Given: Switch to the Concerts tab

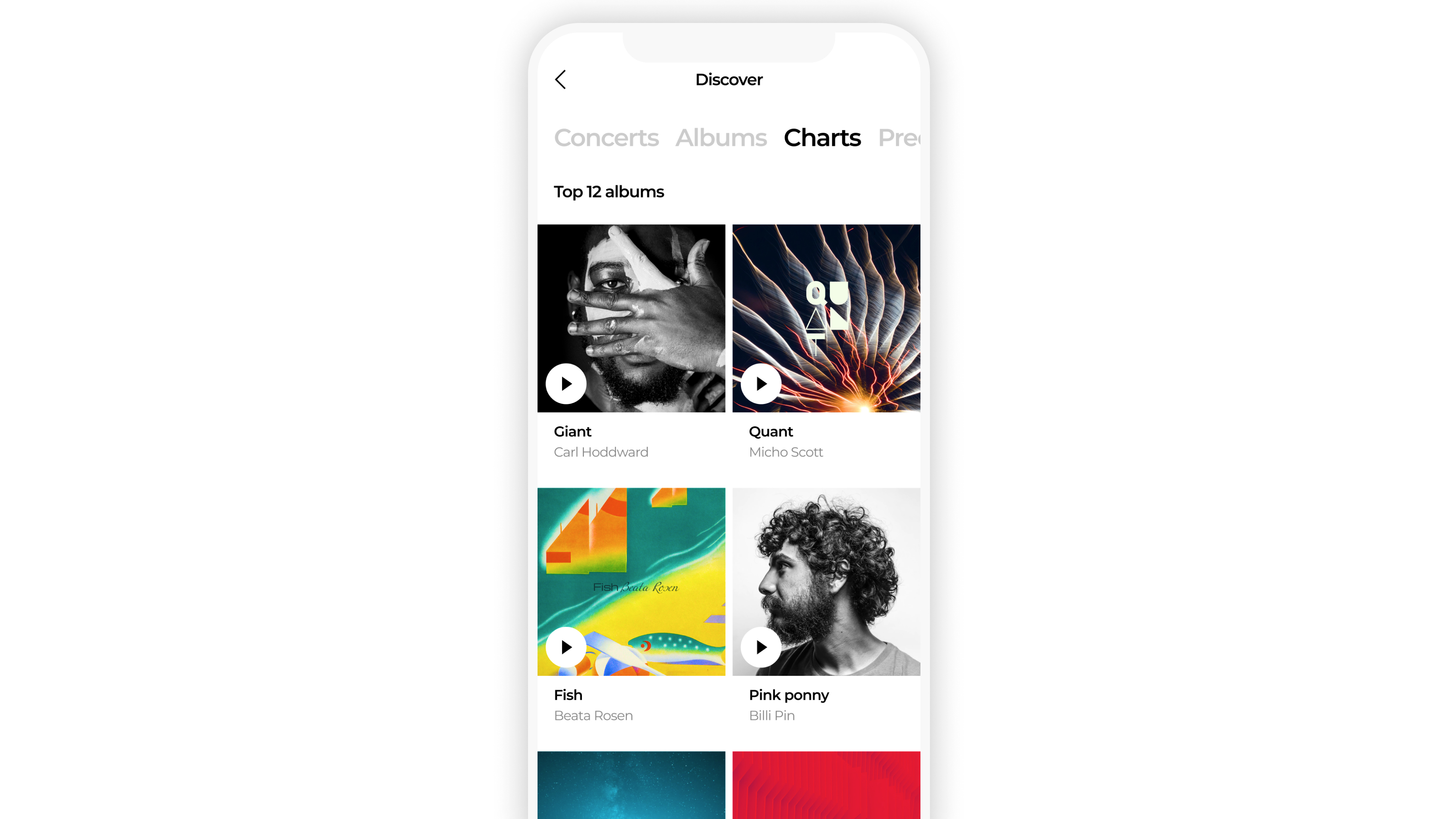Looking at the screenshot, I should pos(606,138).
